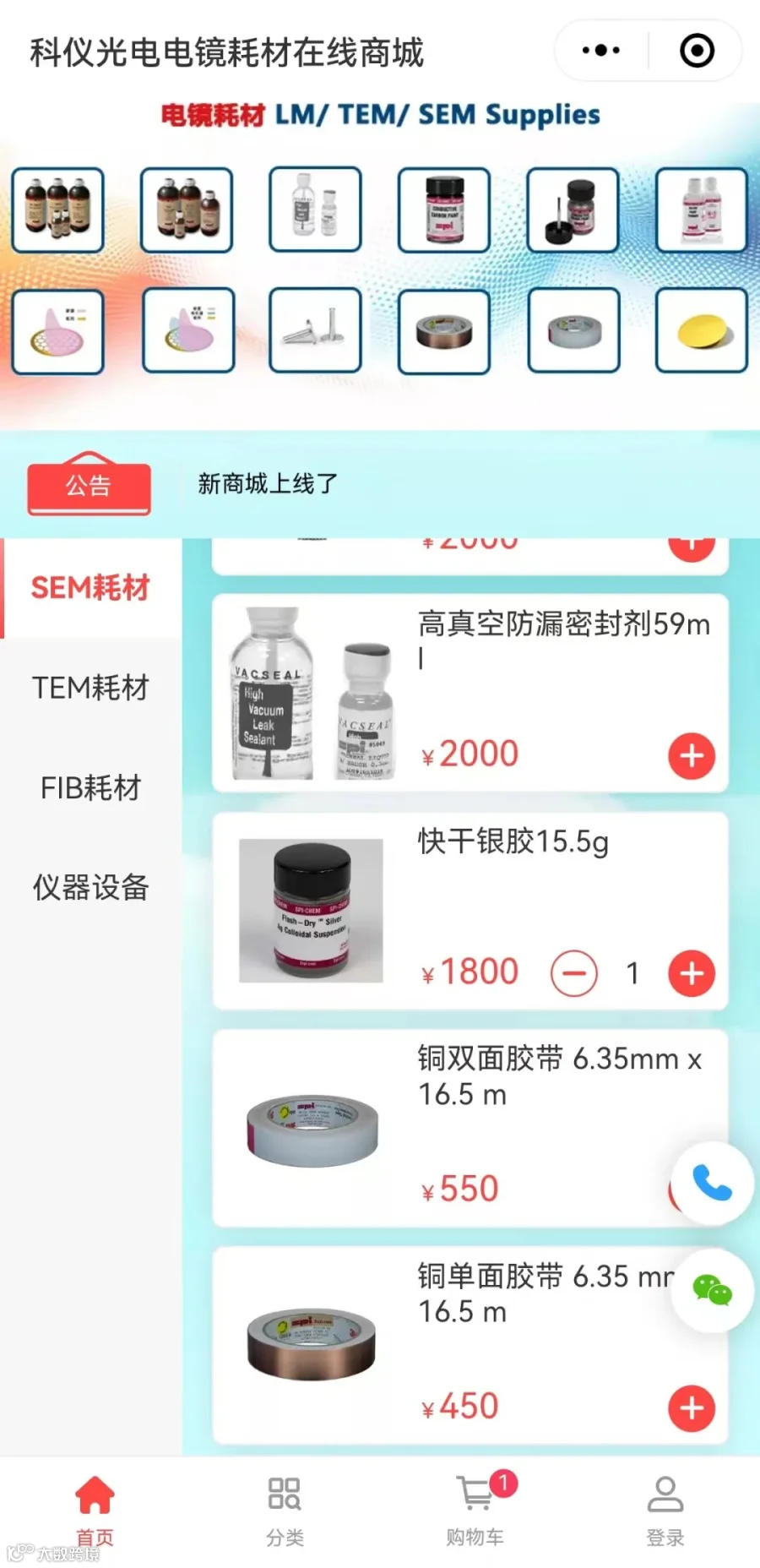The height and width of the screenshot is (1568, 760).
Task: Open the 仪器设备 category
Action: pyautogui.click(x=91, y=887)
